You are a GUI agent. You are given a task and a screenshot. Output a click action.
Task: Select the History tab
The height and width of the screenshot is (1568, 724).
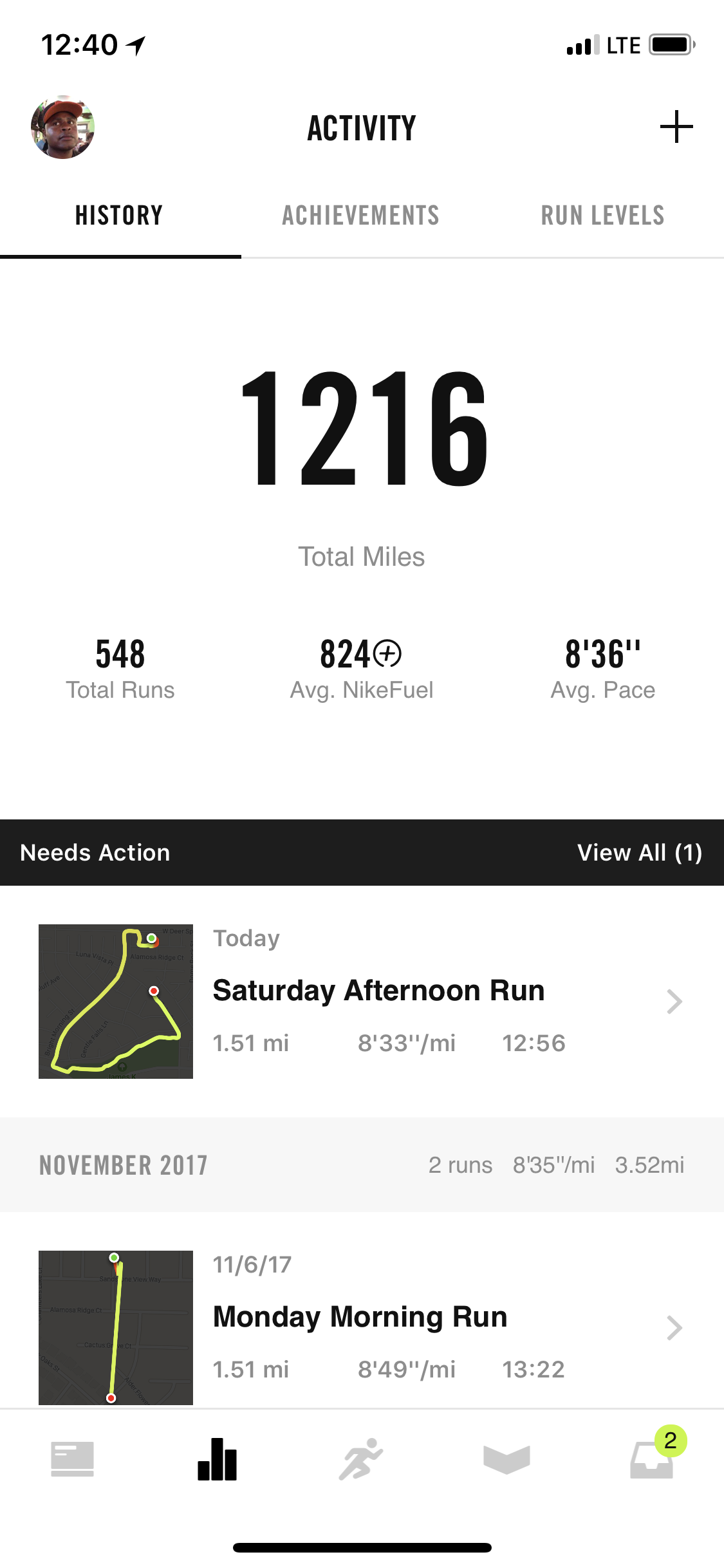click(120, 216)
